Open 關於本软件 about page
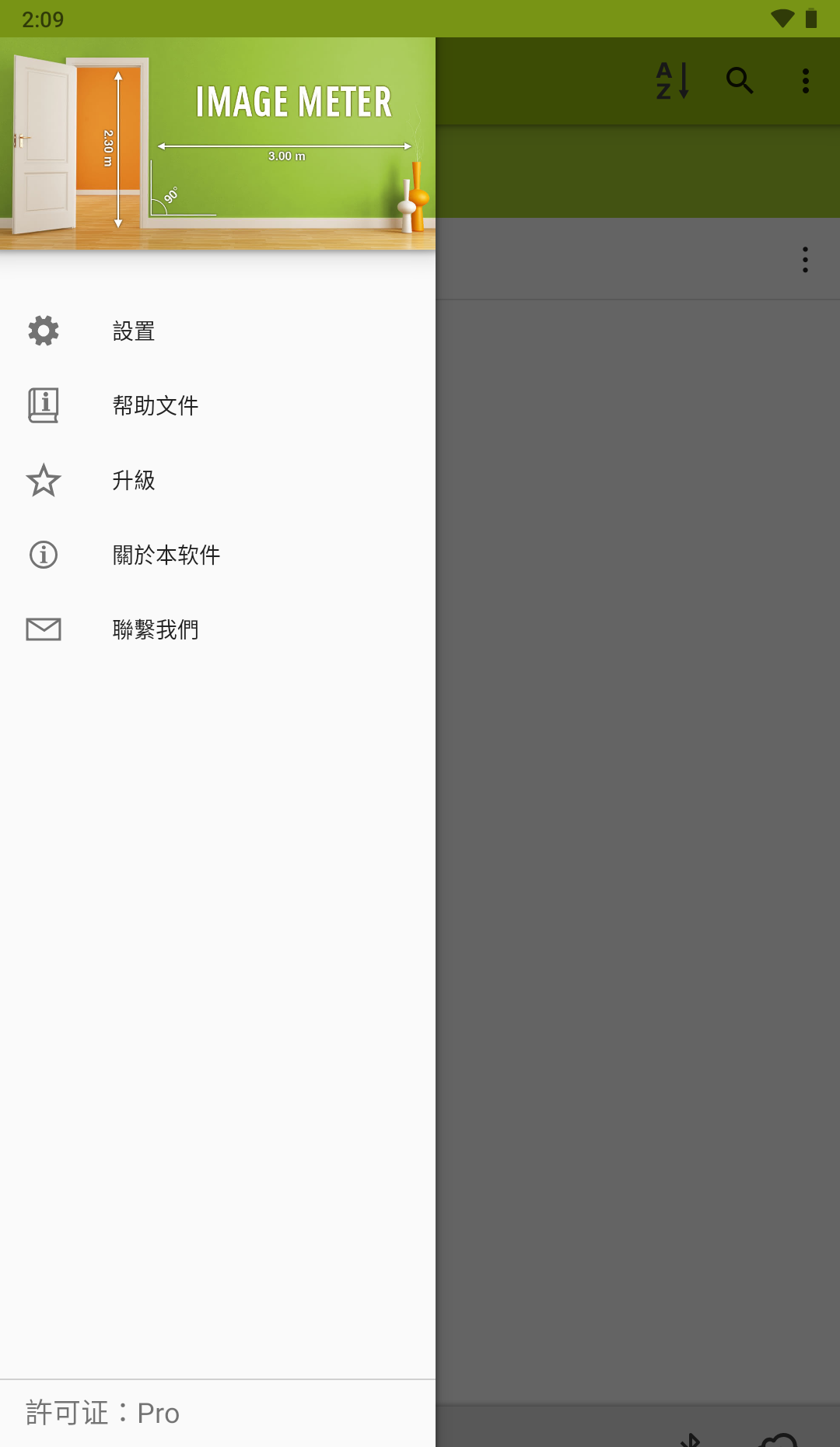840x1447 pixels. click(x=166, y=555)
